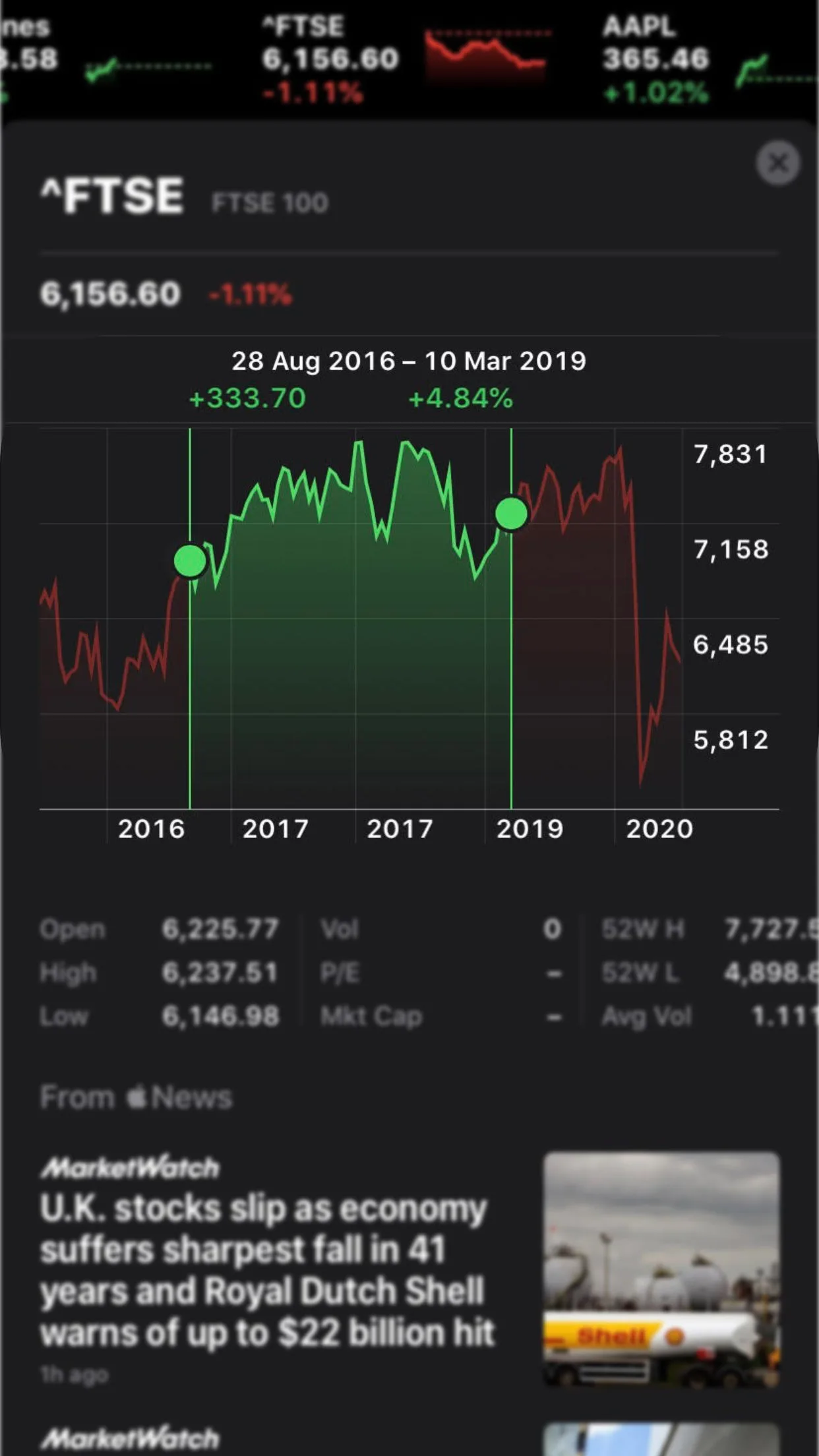Screen dimensions: 819x1456
Task: Open the UK stocks slip MarketWatch article
Action: click(x=267, y=1269)
